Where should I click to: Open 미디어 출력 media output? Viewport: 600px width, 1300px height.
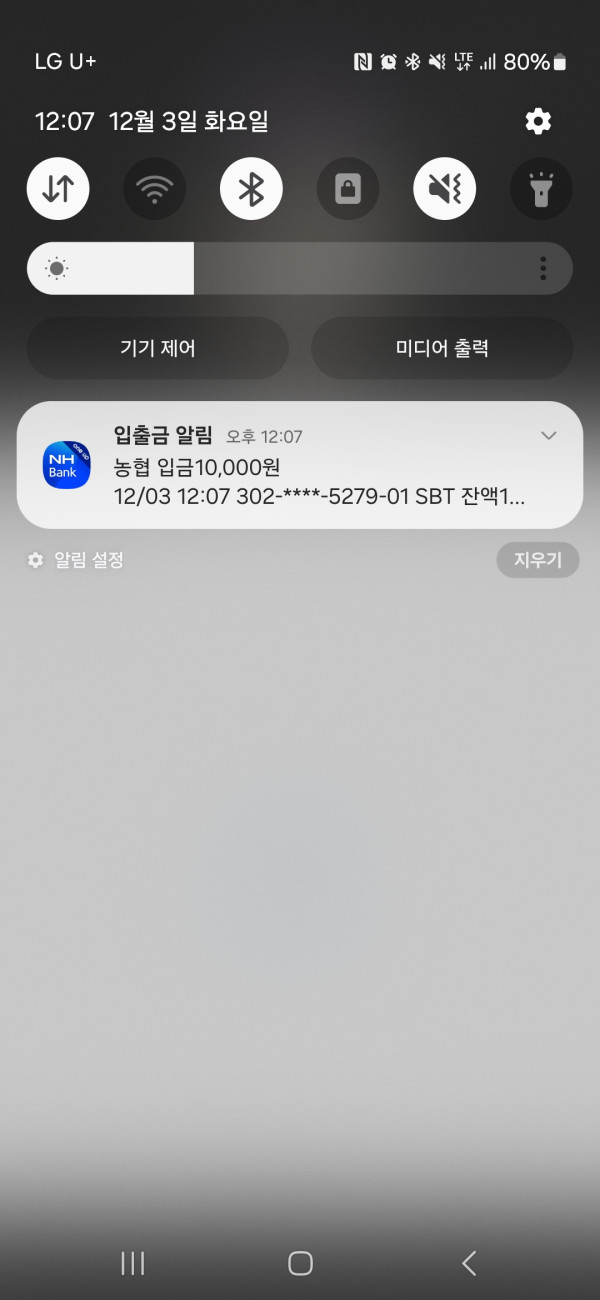[x=442, y=349]
